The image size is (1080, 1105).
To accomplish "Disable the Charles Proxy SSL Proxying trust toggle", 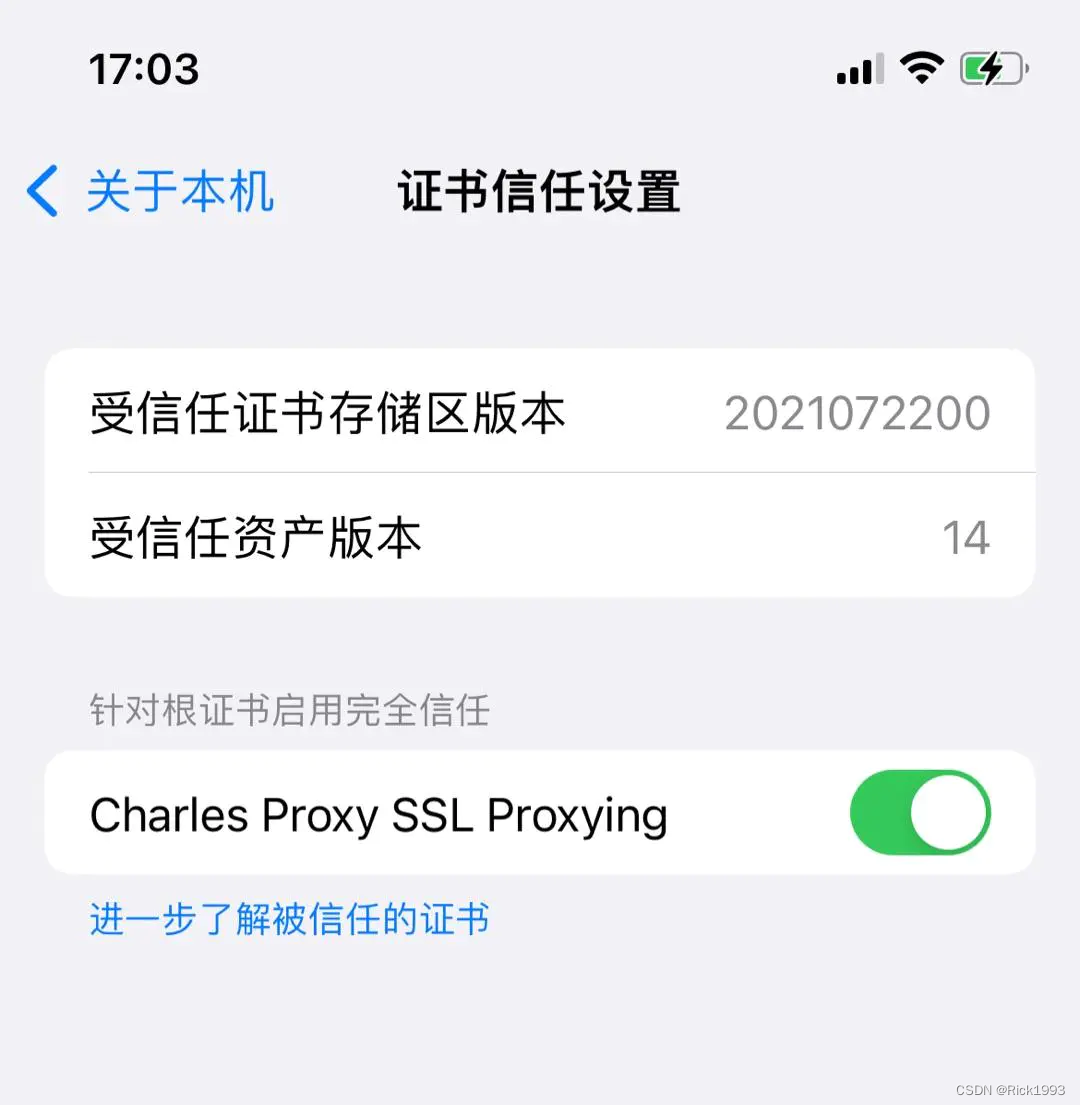I will 920,813.
